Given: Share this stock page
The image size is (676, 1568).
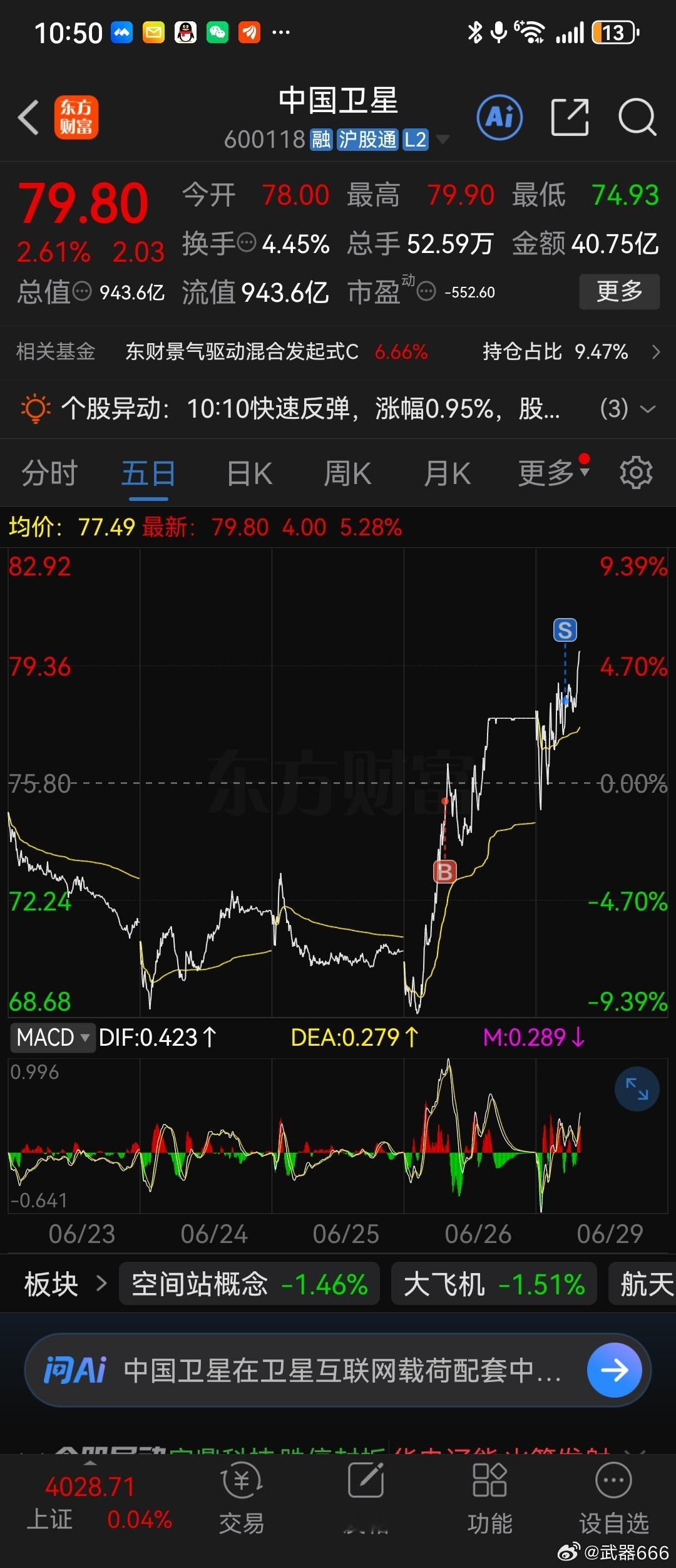Looking at the screenshot, I should [570, 117].
